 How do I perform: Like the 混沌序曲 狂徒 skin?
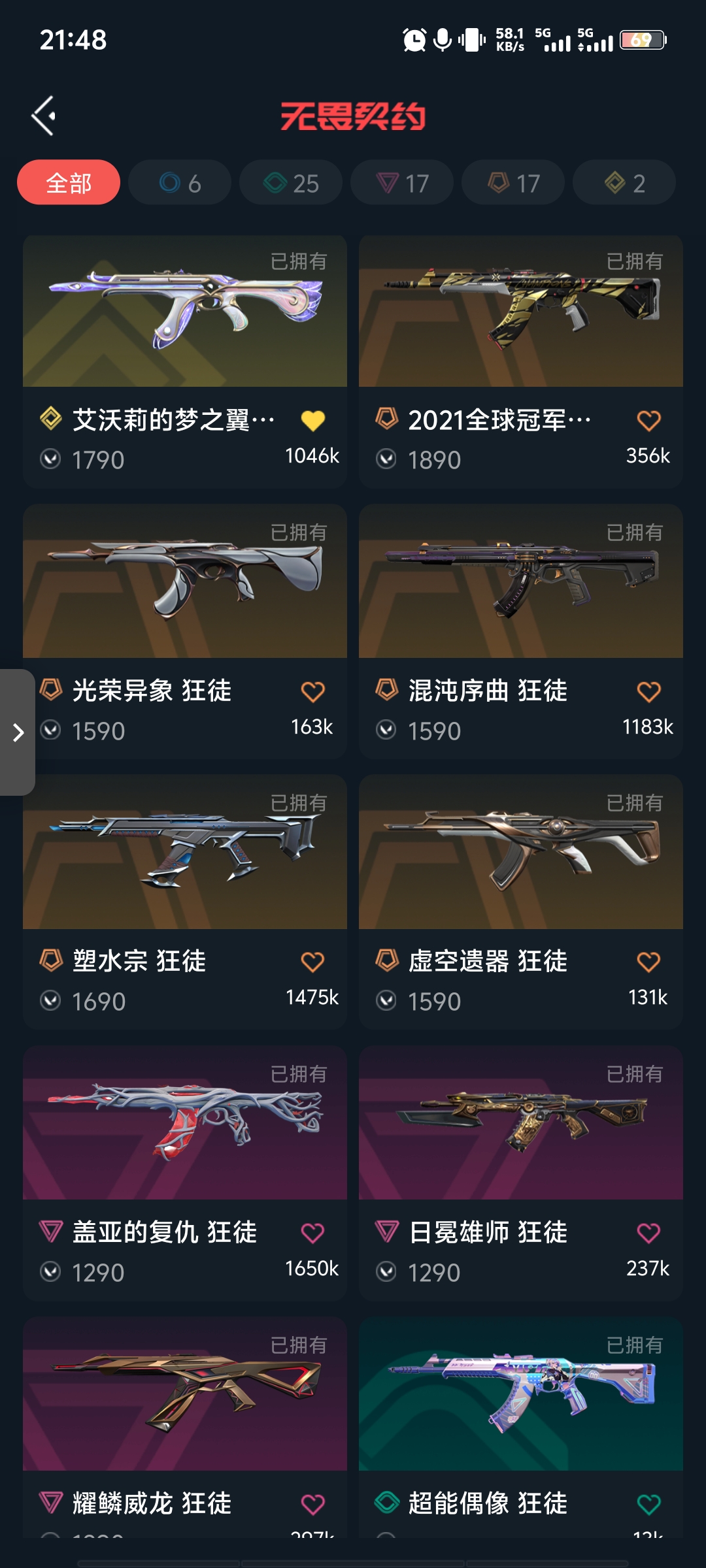(648, 692)
